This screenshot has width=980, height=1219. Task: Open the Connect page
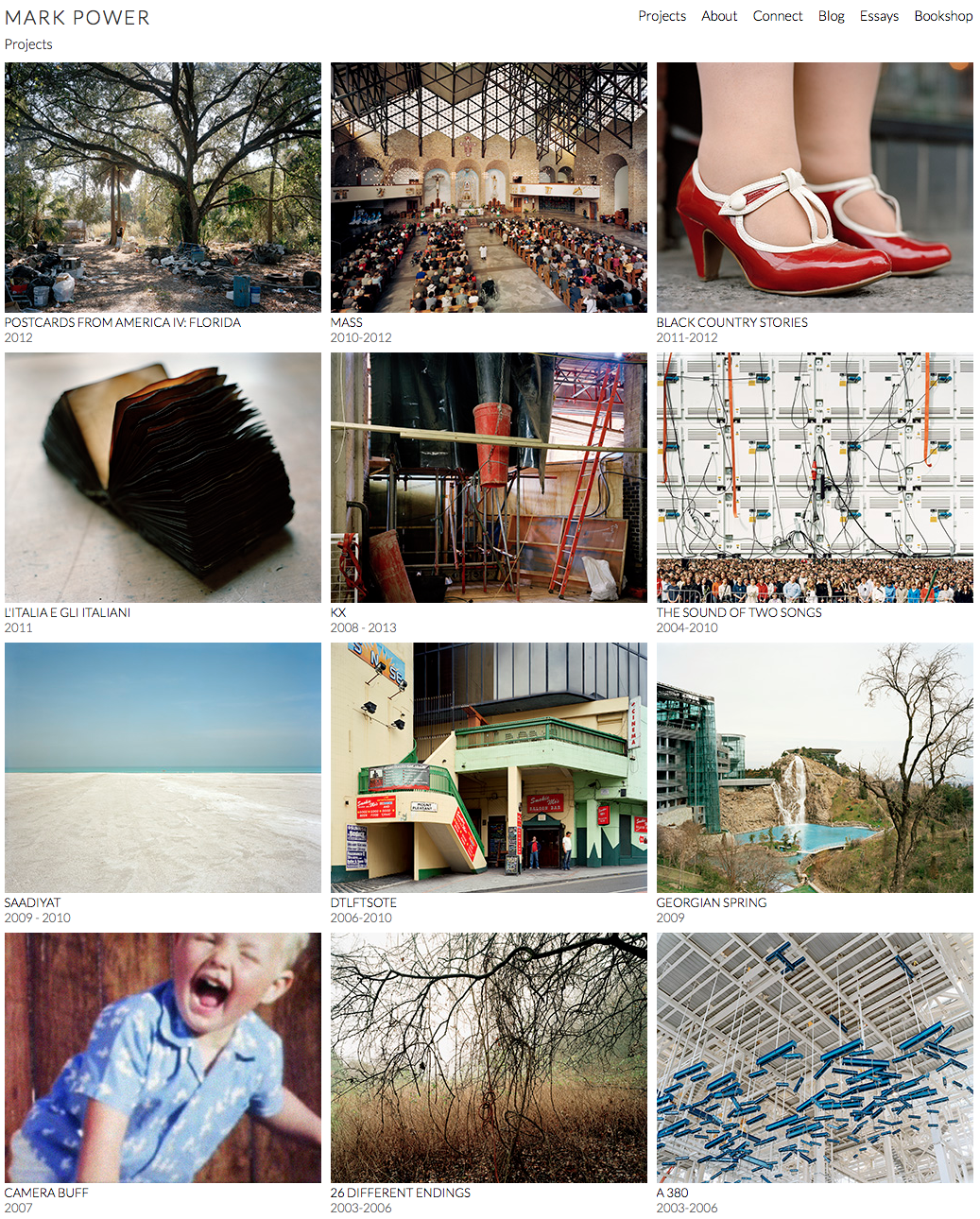778,16
